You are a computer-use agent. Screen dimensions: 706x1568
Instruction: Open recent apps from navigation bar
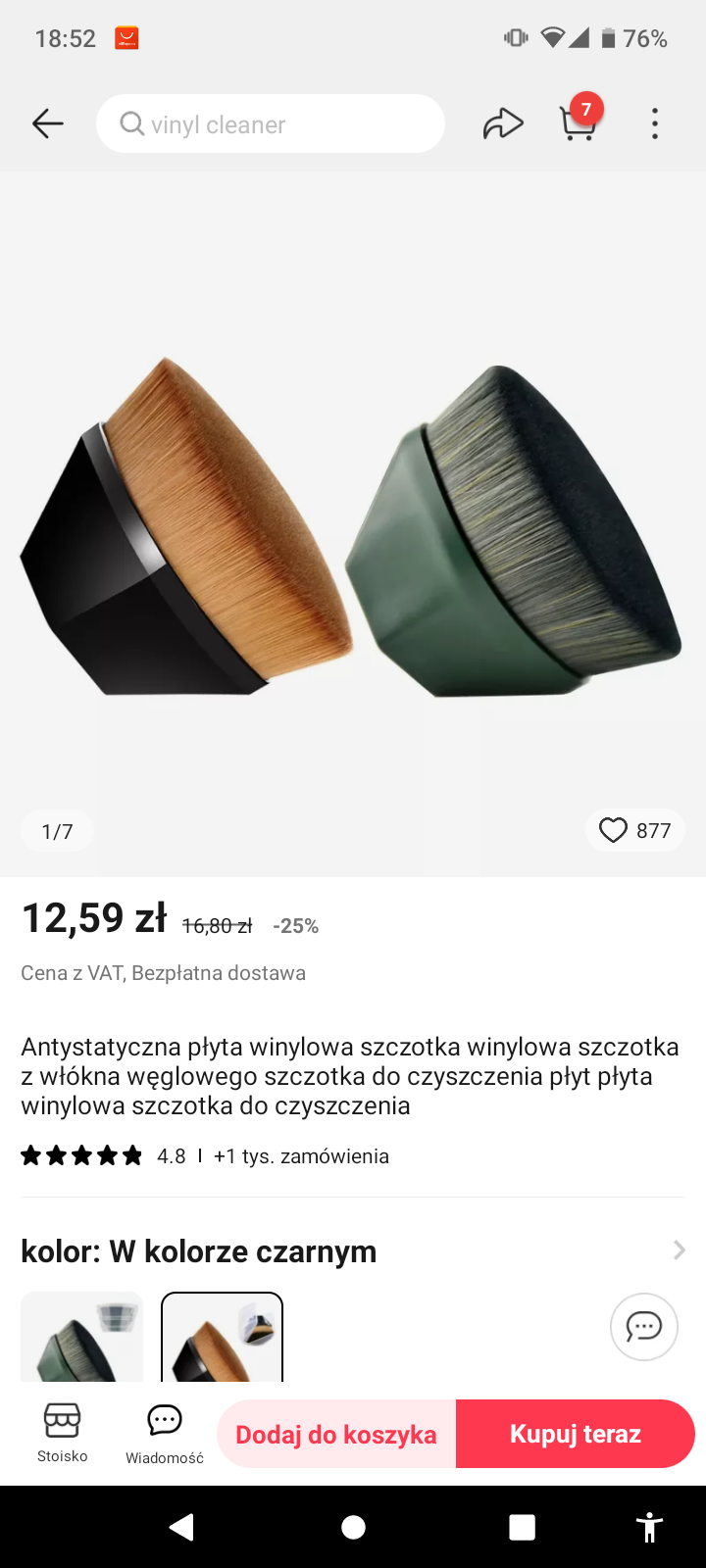(x=522, y=1527)
